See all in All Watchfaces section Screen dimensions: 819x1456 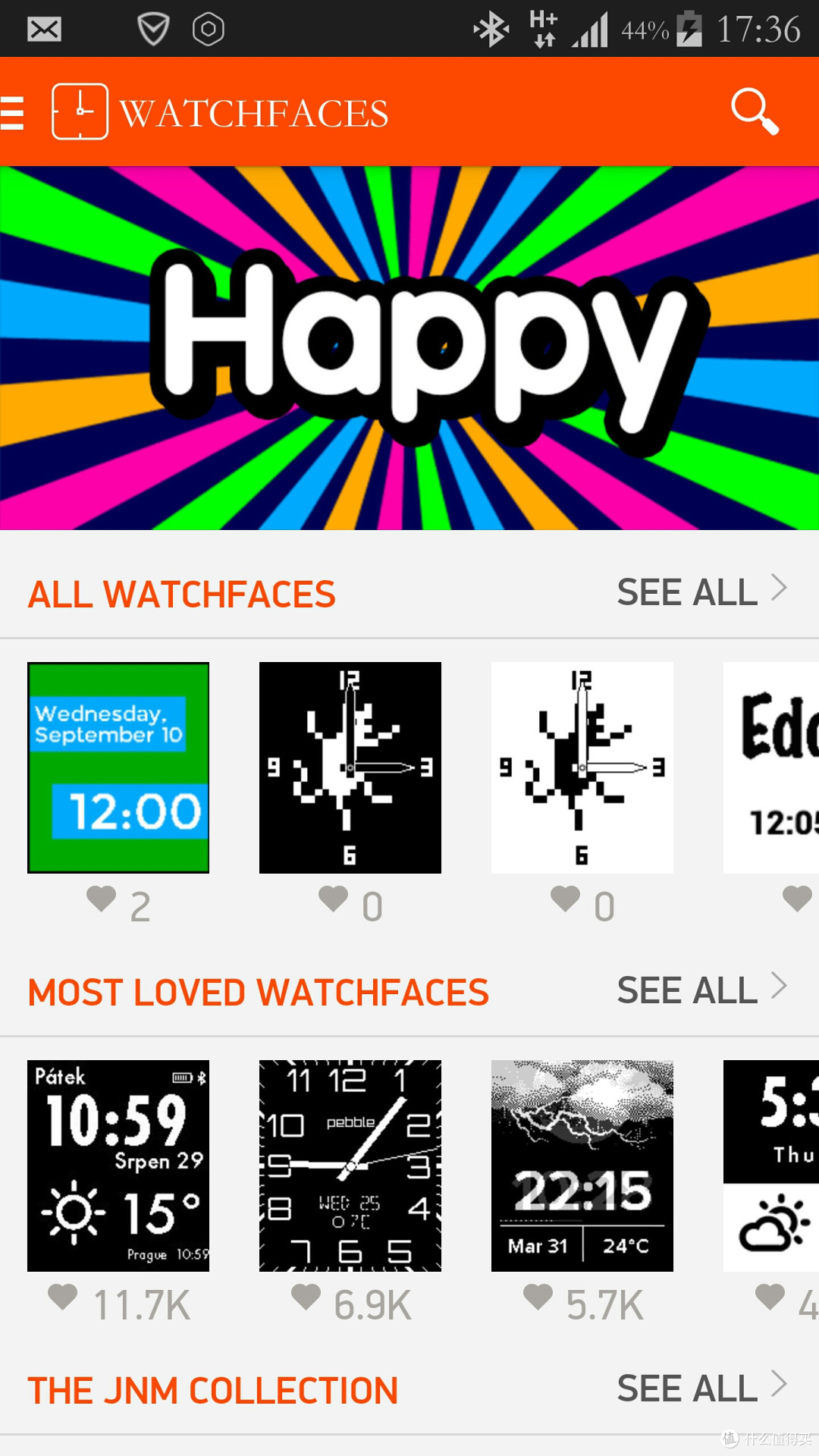[702, 591]
